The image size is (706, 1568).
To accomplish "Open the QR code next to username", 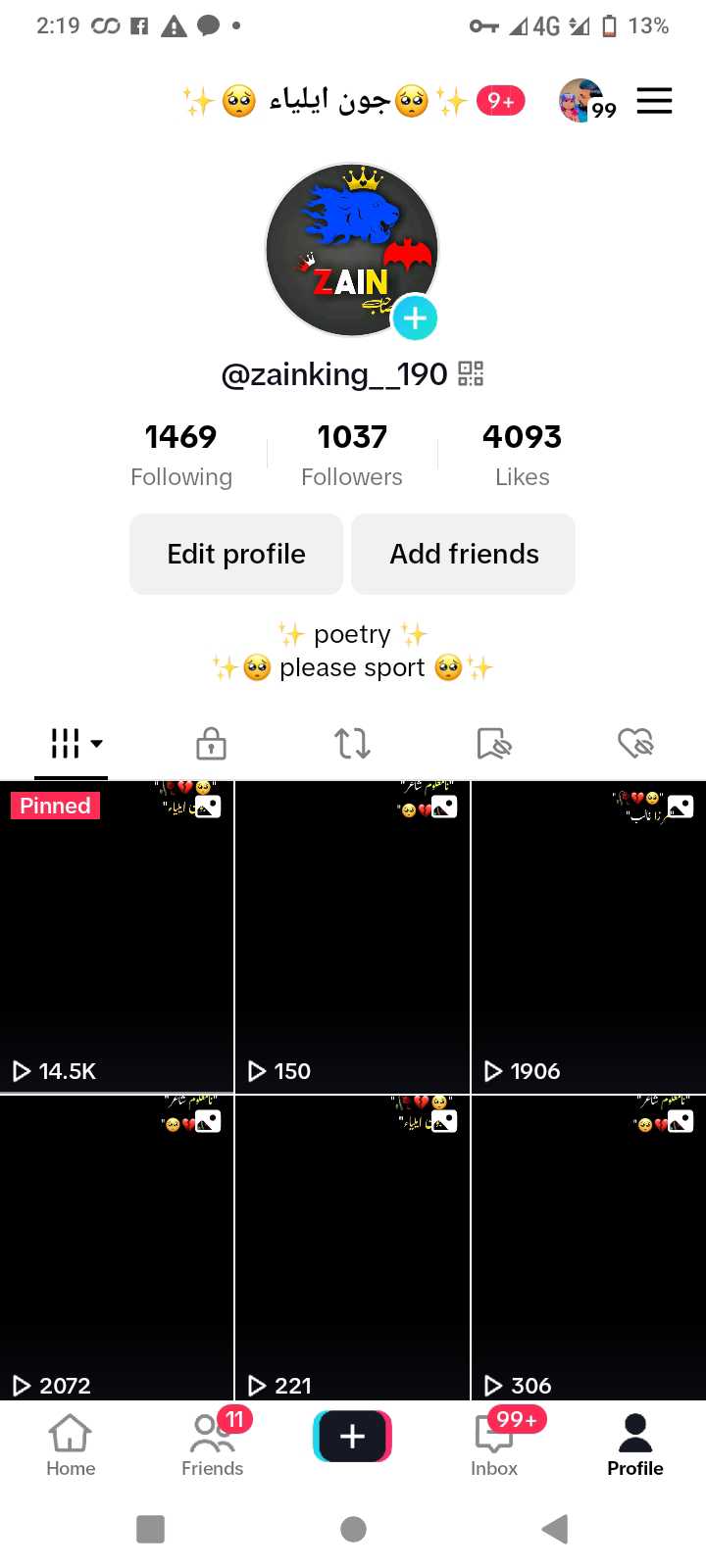I will pyautogui.click(x=472, y=373).
